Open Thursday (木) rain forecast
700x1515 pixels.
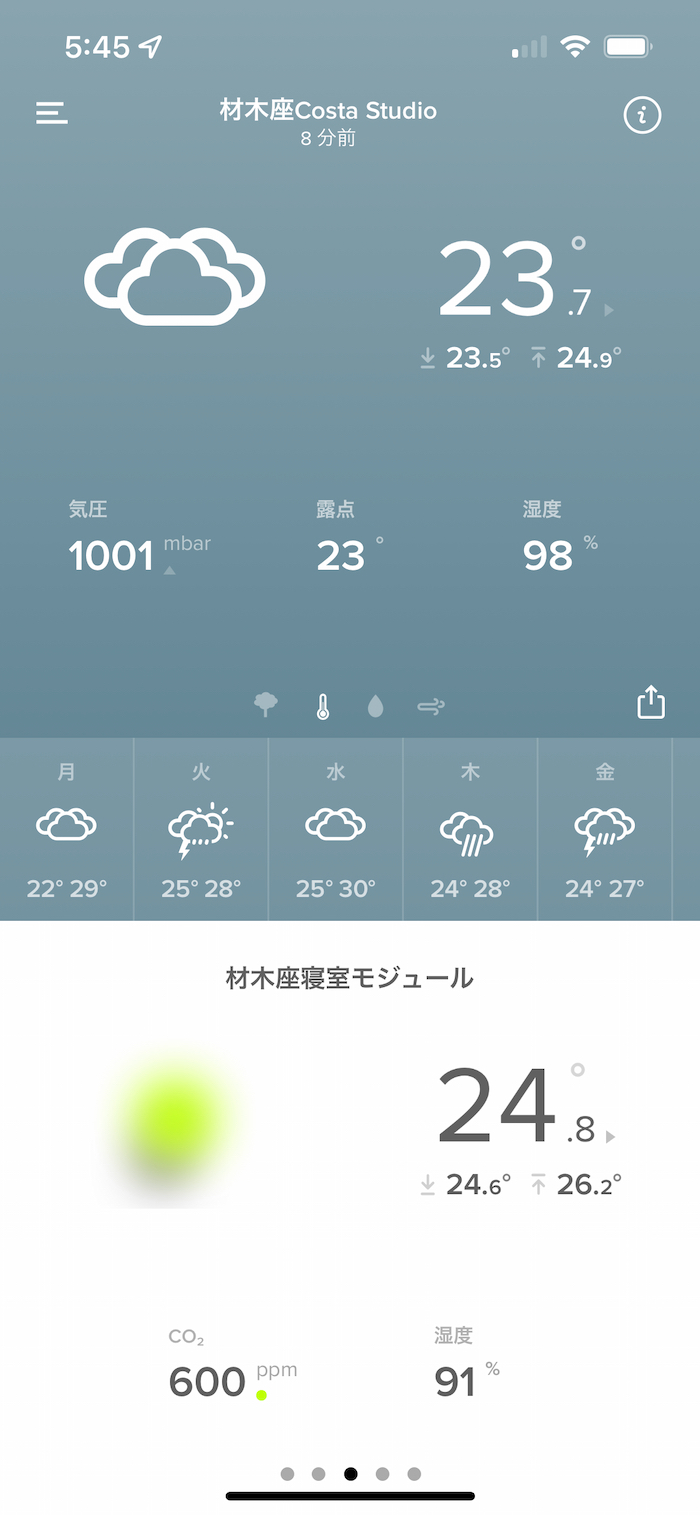pos(470,829)
